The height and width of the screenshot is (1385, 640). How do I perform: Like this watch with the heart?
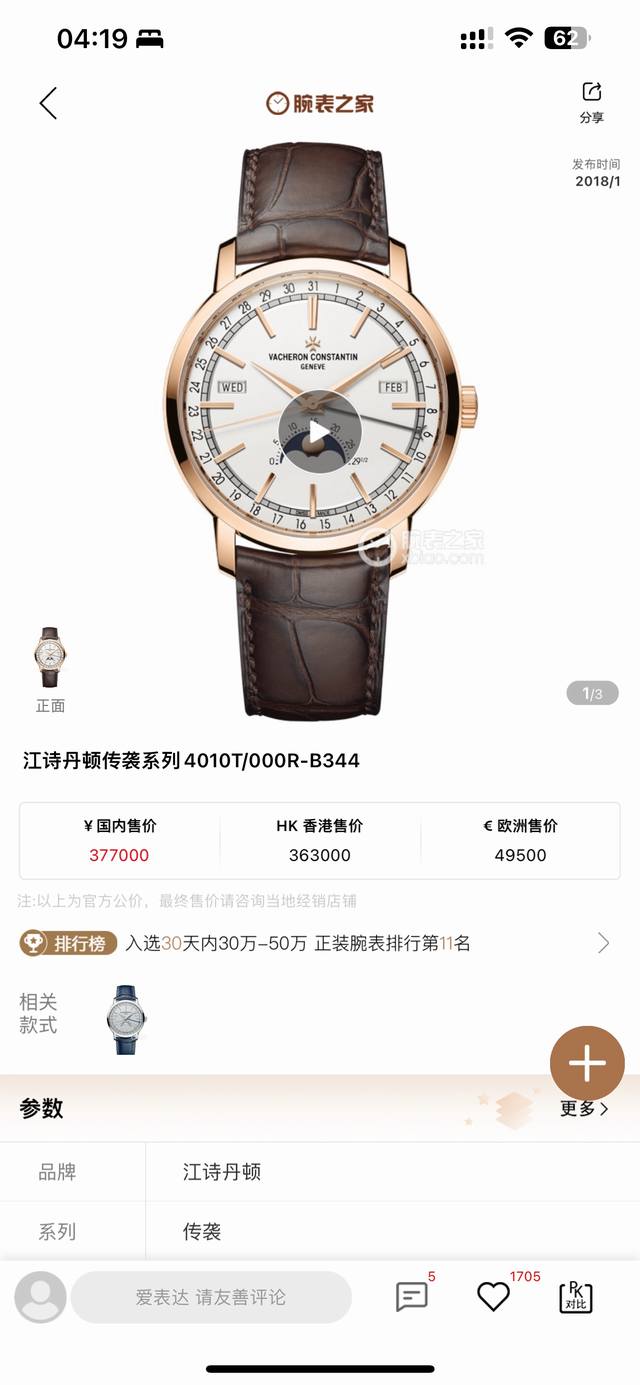point(493,1297)
